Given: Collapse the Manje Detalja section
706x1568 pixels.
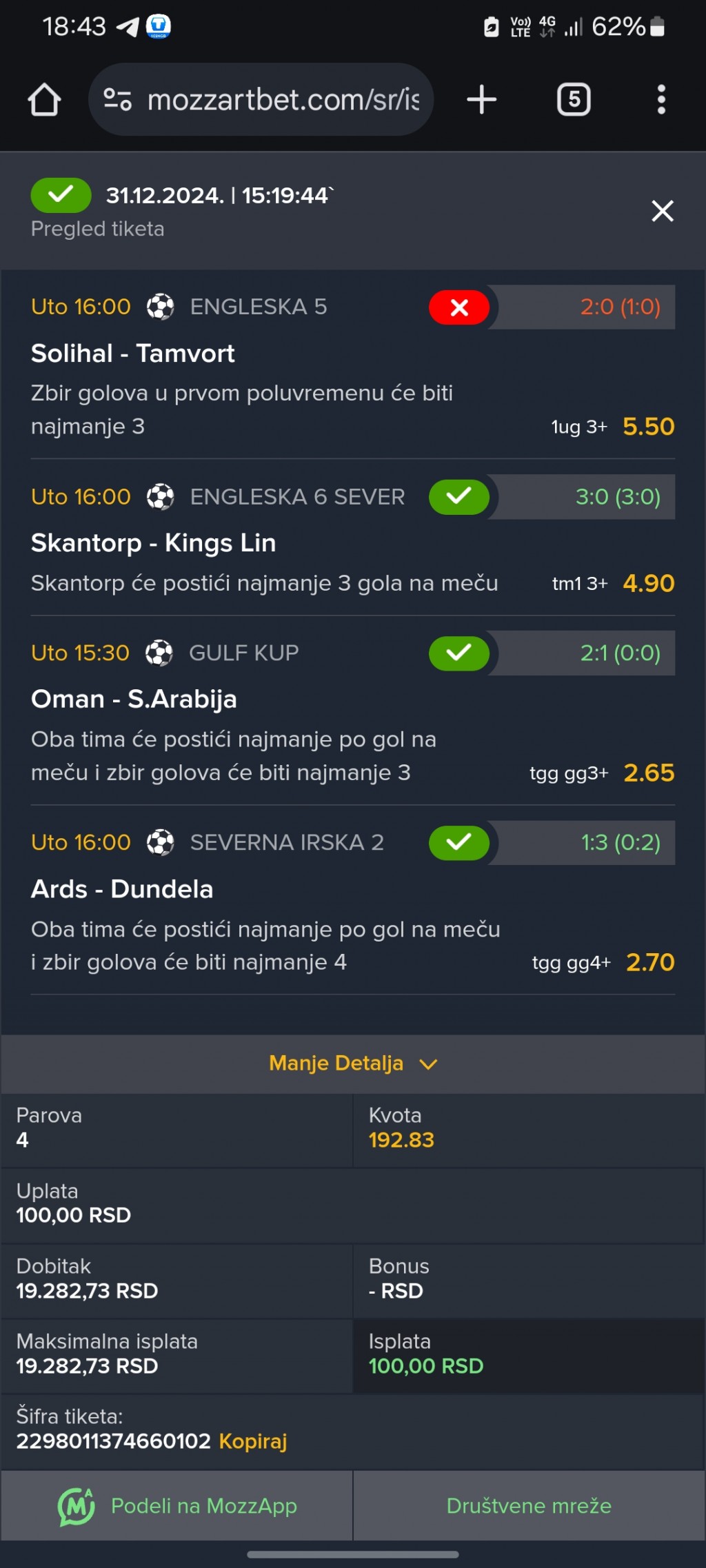Looking at the screenshot, I should 353,1063.
